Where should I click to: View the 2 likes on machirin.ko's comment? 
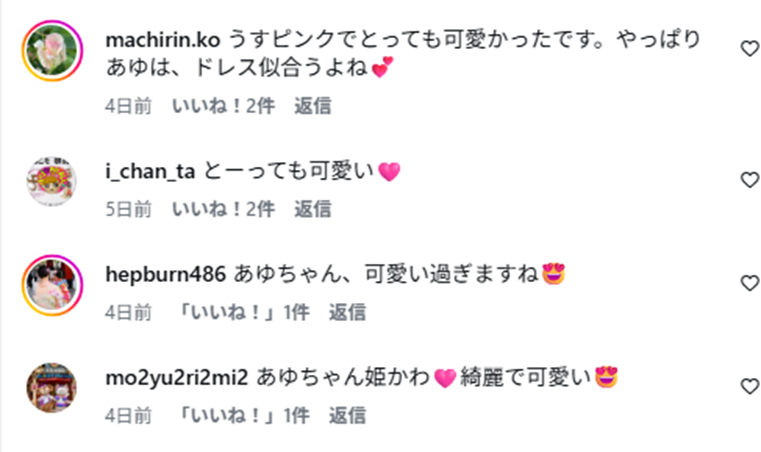(x=222, y=105)
